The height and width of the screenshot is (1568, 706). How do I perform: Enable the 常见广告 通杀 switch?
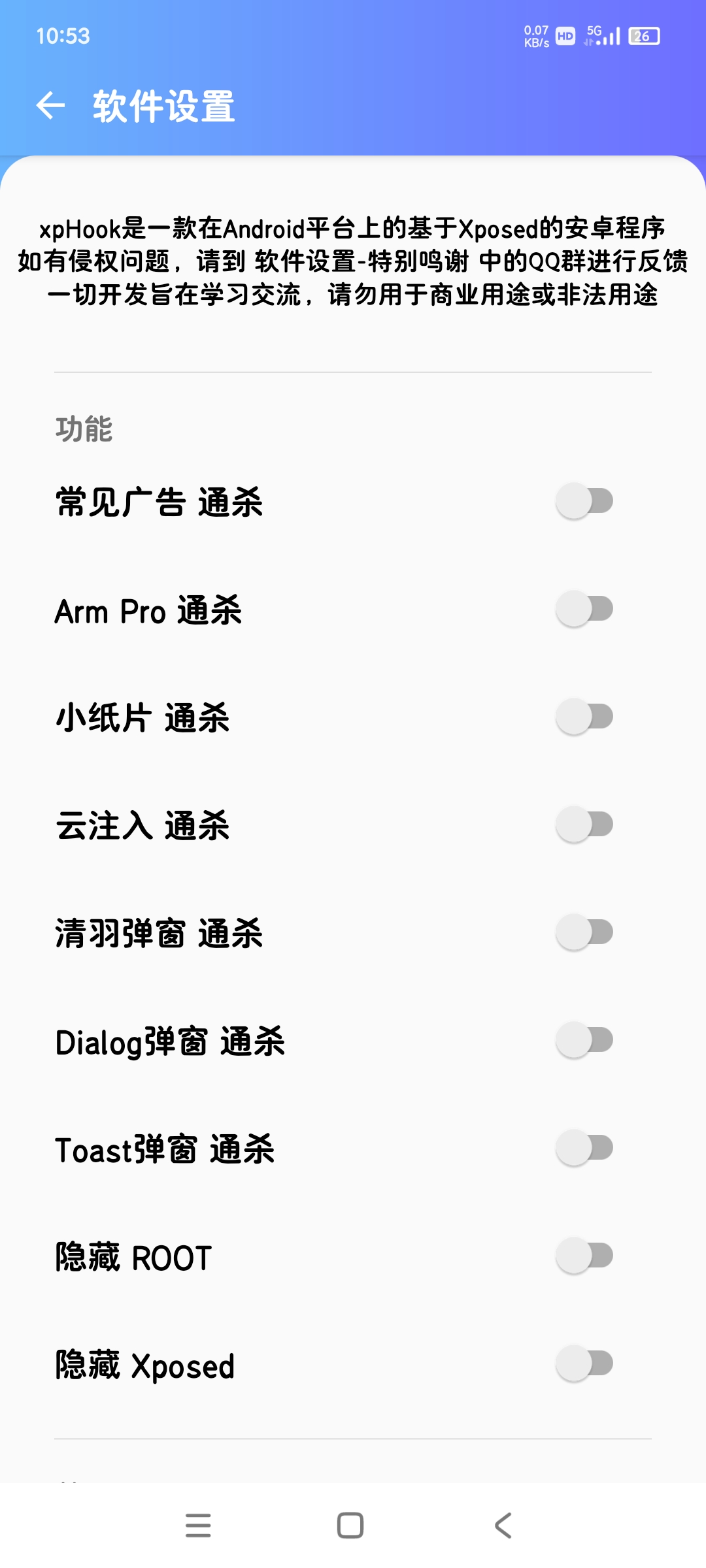pyautogui.click(x=584, y=501)
